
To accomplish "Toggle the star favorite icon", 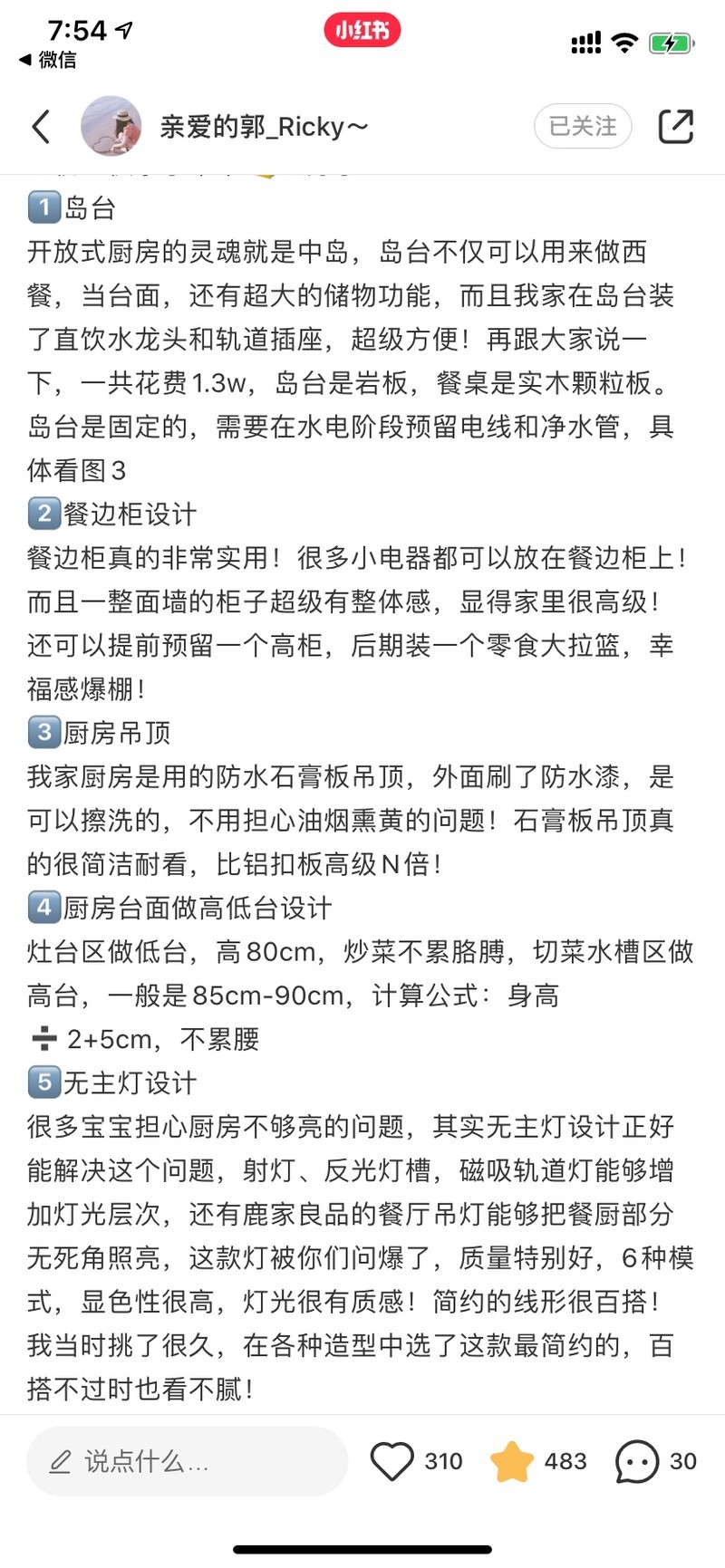I will click(x=512, y=1460).
